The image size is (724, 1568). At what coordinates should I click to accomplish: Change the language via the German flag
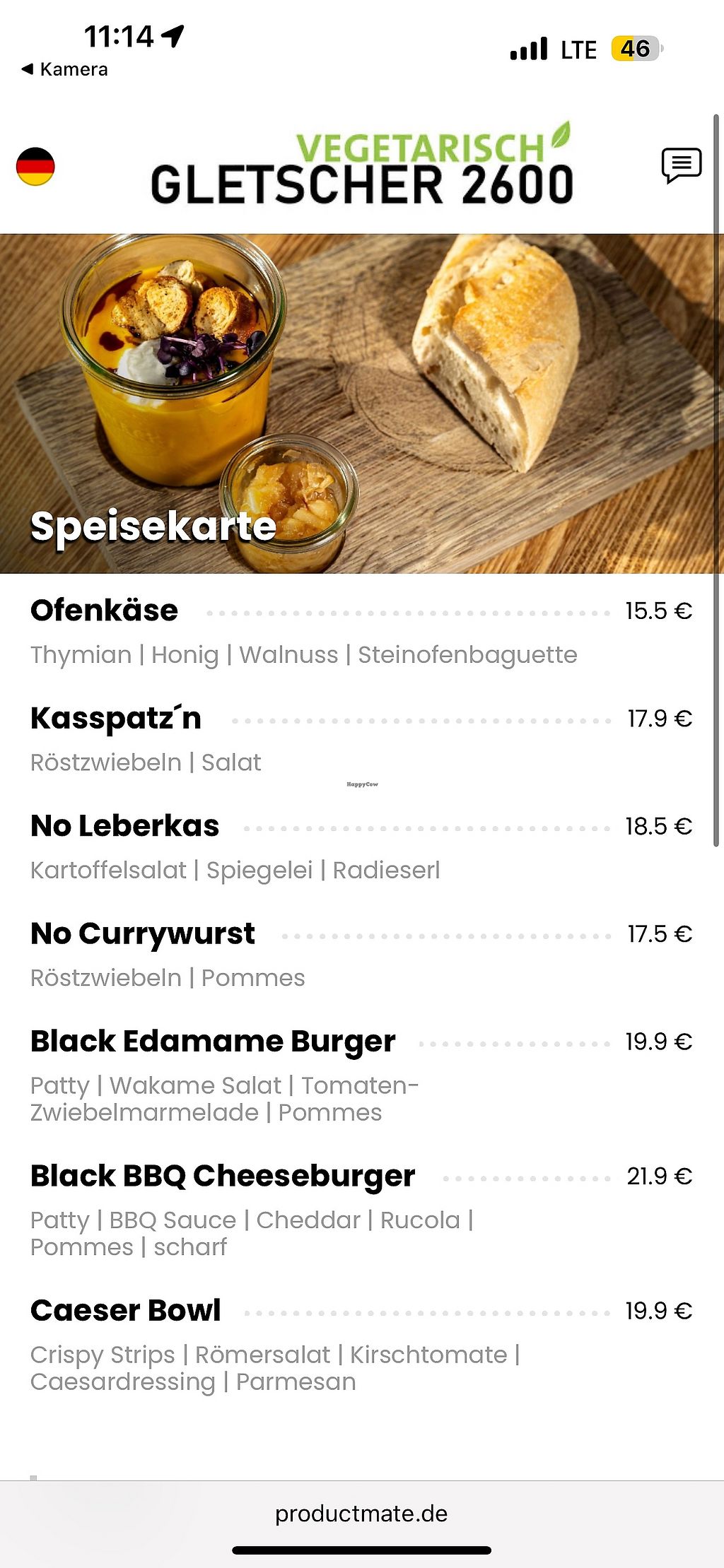[35, 167]
